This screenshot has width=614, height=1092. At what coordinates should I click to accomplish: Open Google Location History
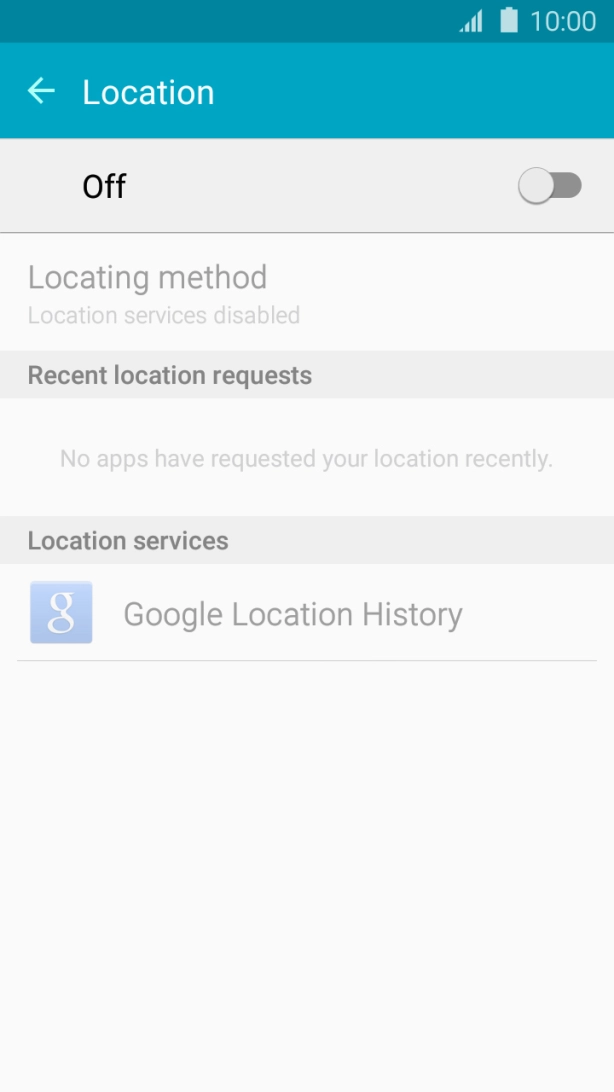292,613
